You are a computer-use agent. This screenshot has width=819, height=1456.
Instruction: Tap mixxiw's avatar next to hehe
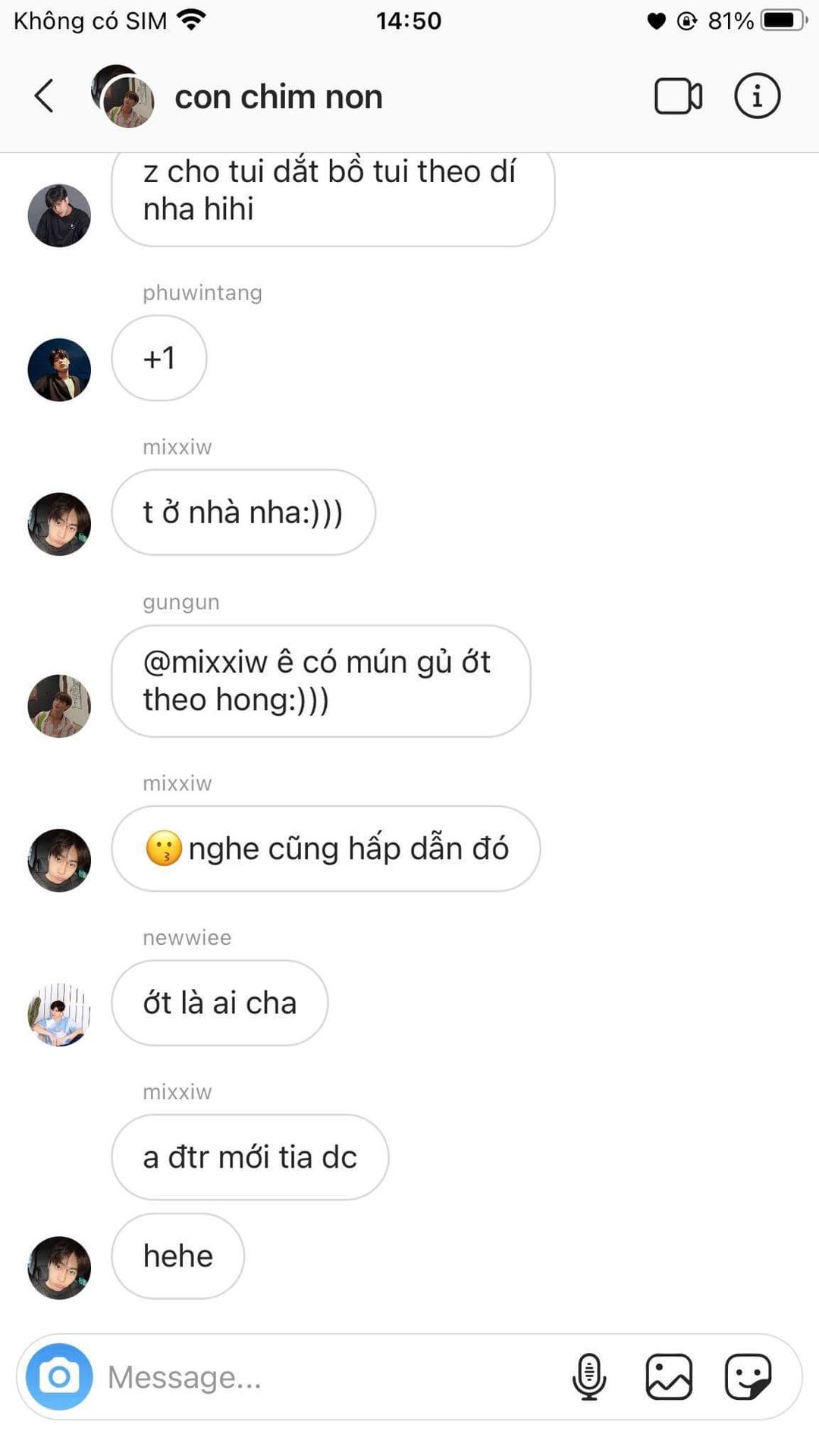tap(59, 1268)
